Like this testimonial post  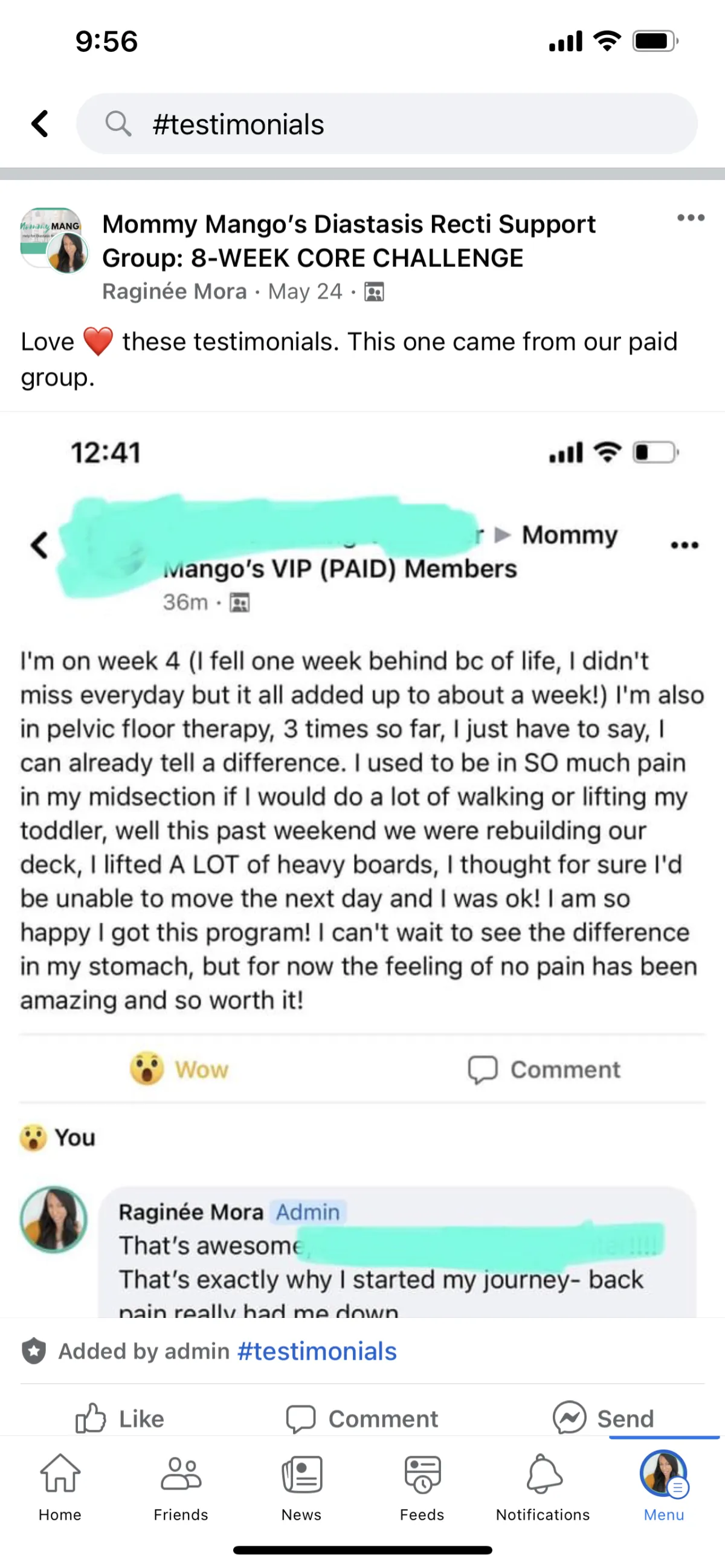(x=119, y=1418)
